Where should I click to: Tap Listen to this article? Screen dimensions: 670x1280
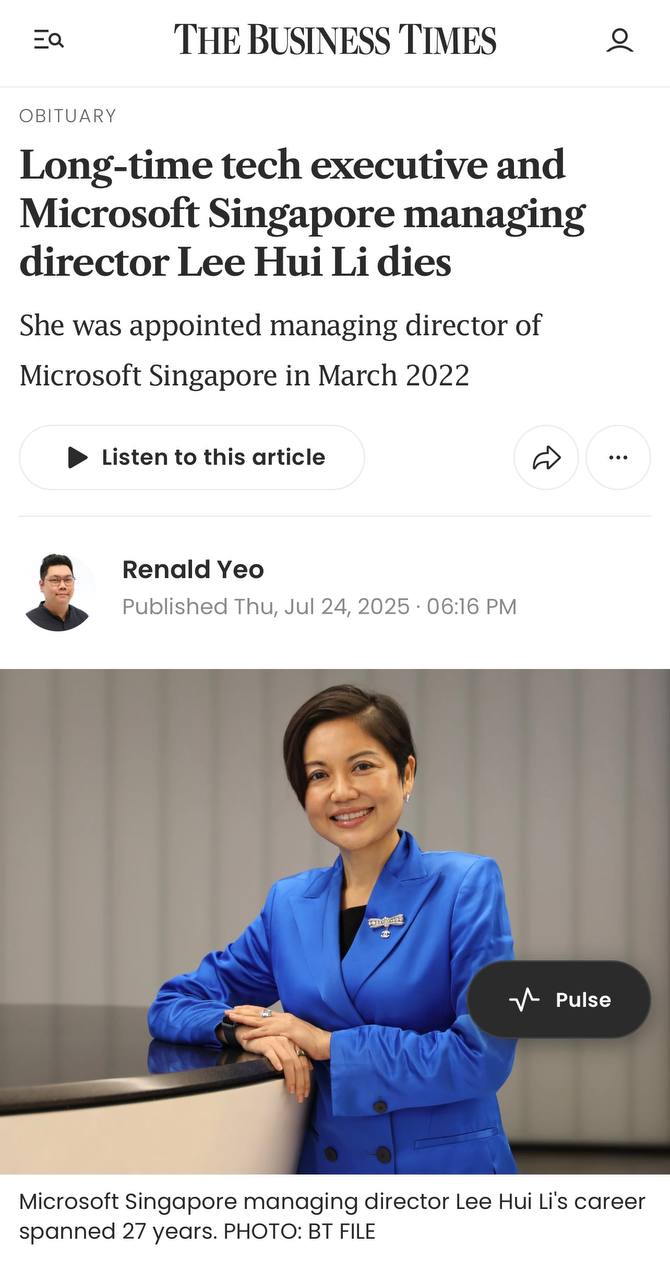coord(192,457)
